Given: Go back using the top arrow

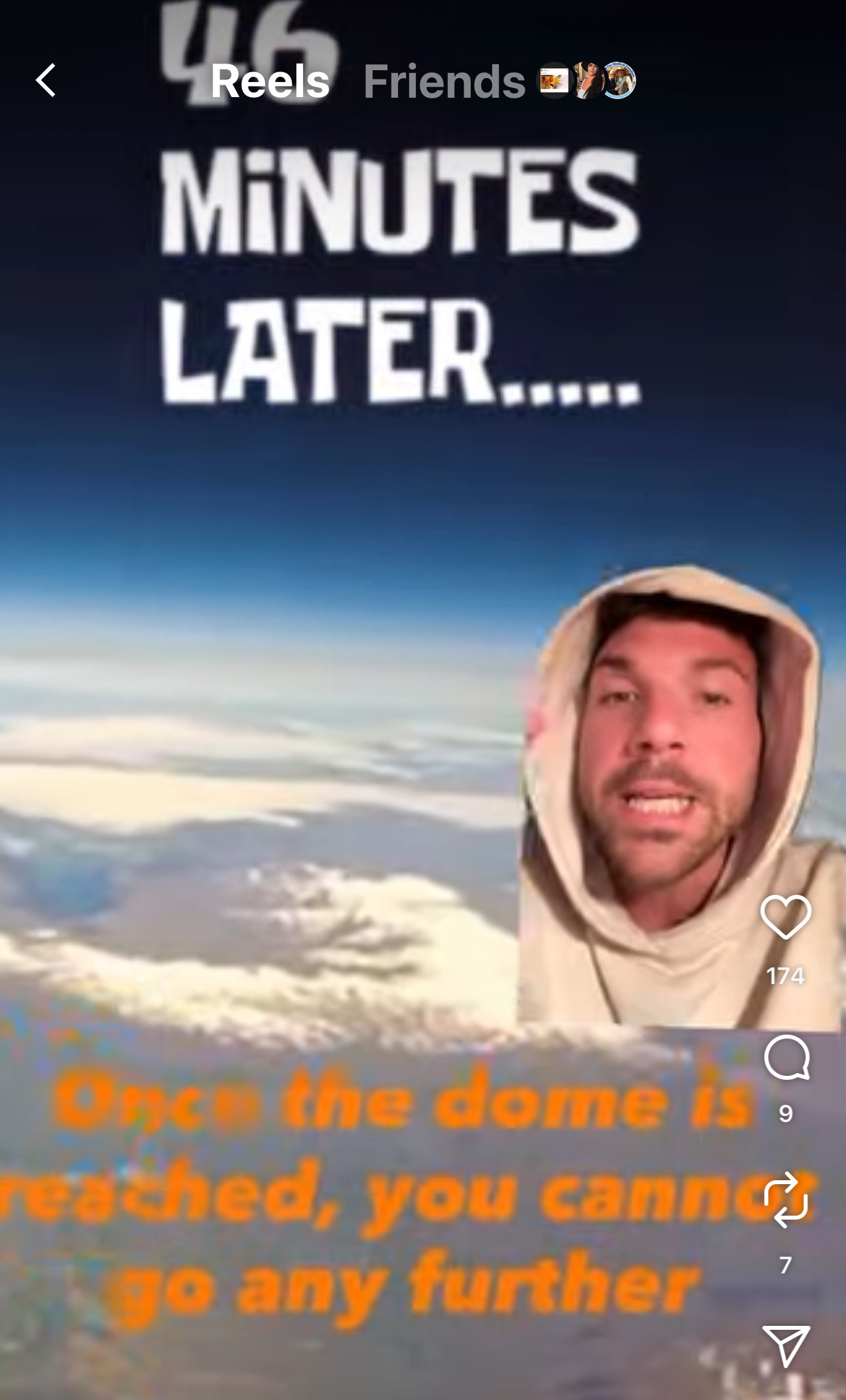Looking at the screenshot, I should 46,81.
